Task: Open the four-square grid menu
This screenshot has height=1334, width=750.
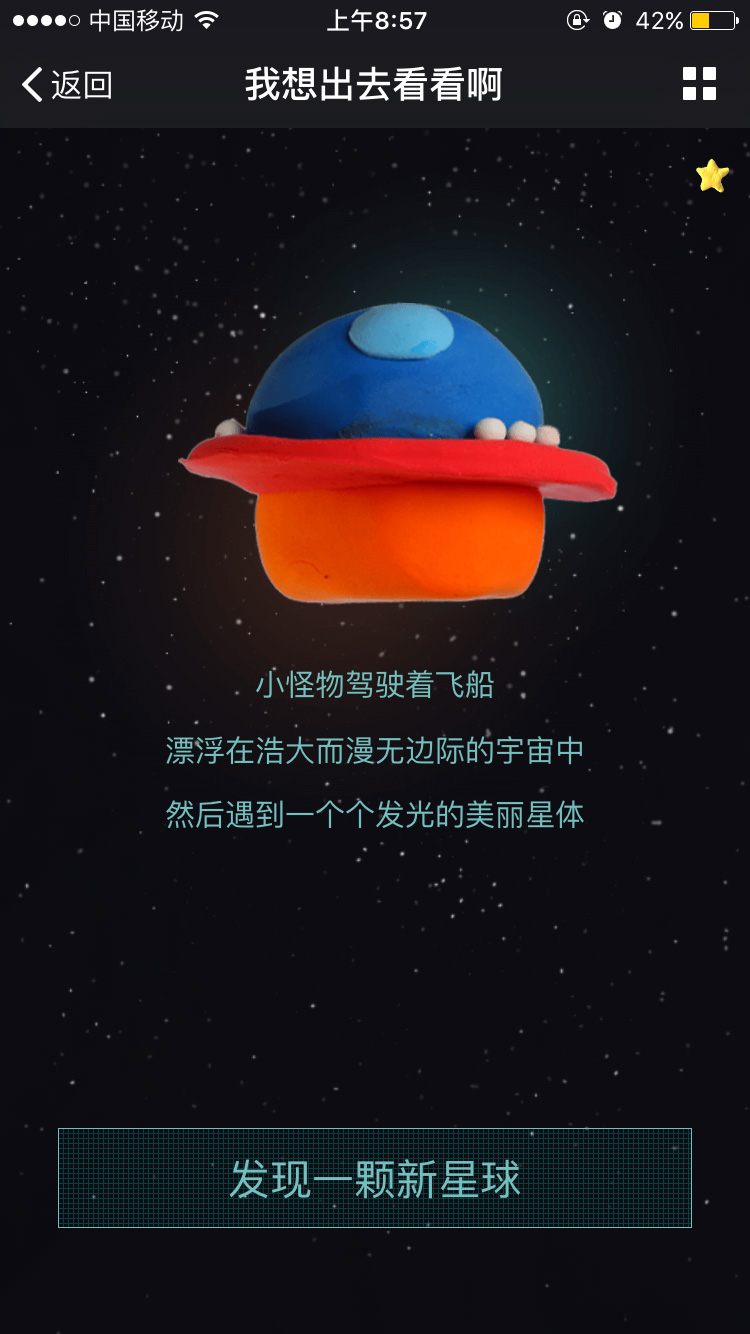Action: (x=699, y=84)
